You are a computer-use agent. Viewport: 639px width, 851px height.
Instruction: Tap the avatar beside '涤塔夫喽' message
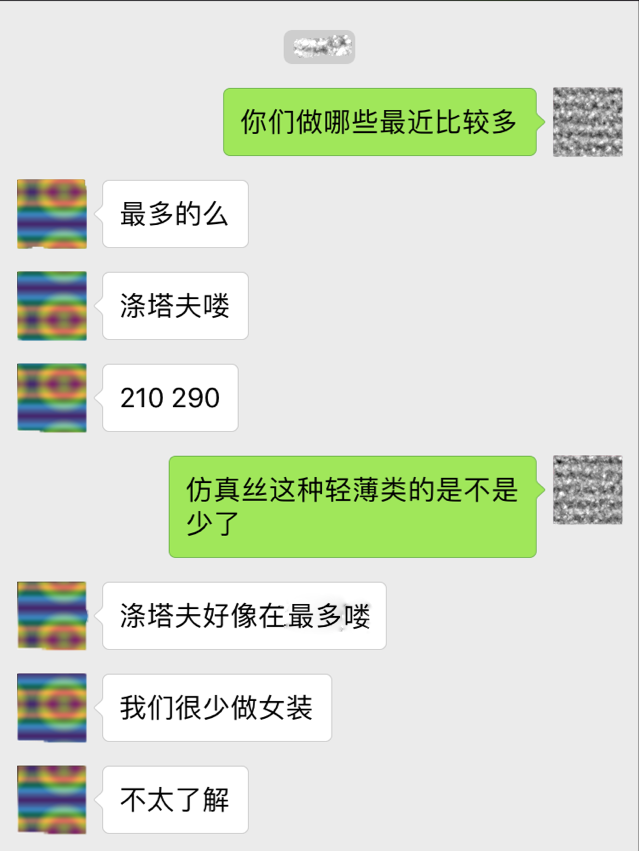[x=52, y=306]
